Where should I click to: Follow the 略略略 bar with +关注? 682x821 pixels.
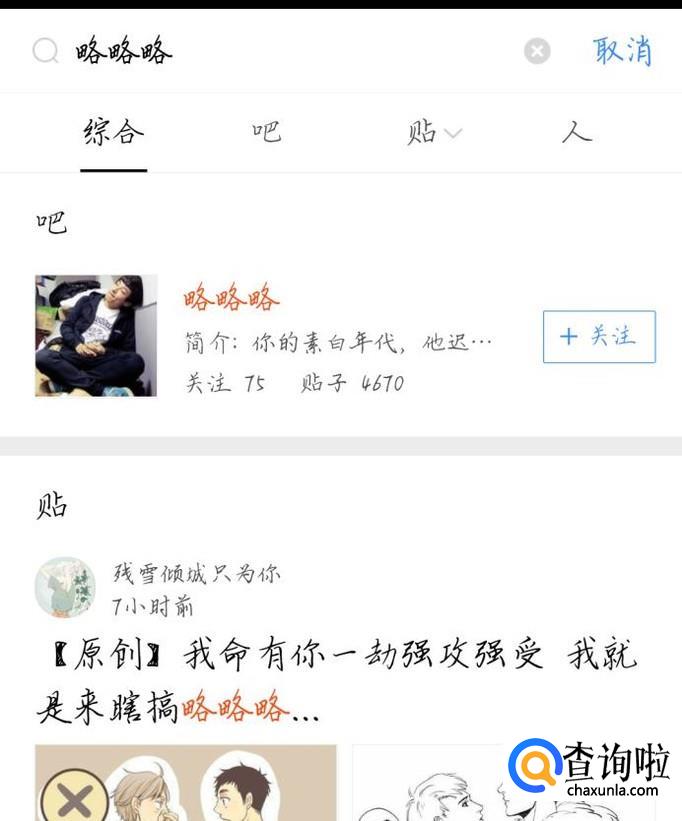click(x=599, y=337)
